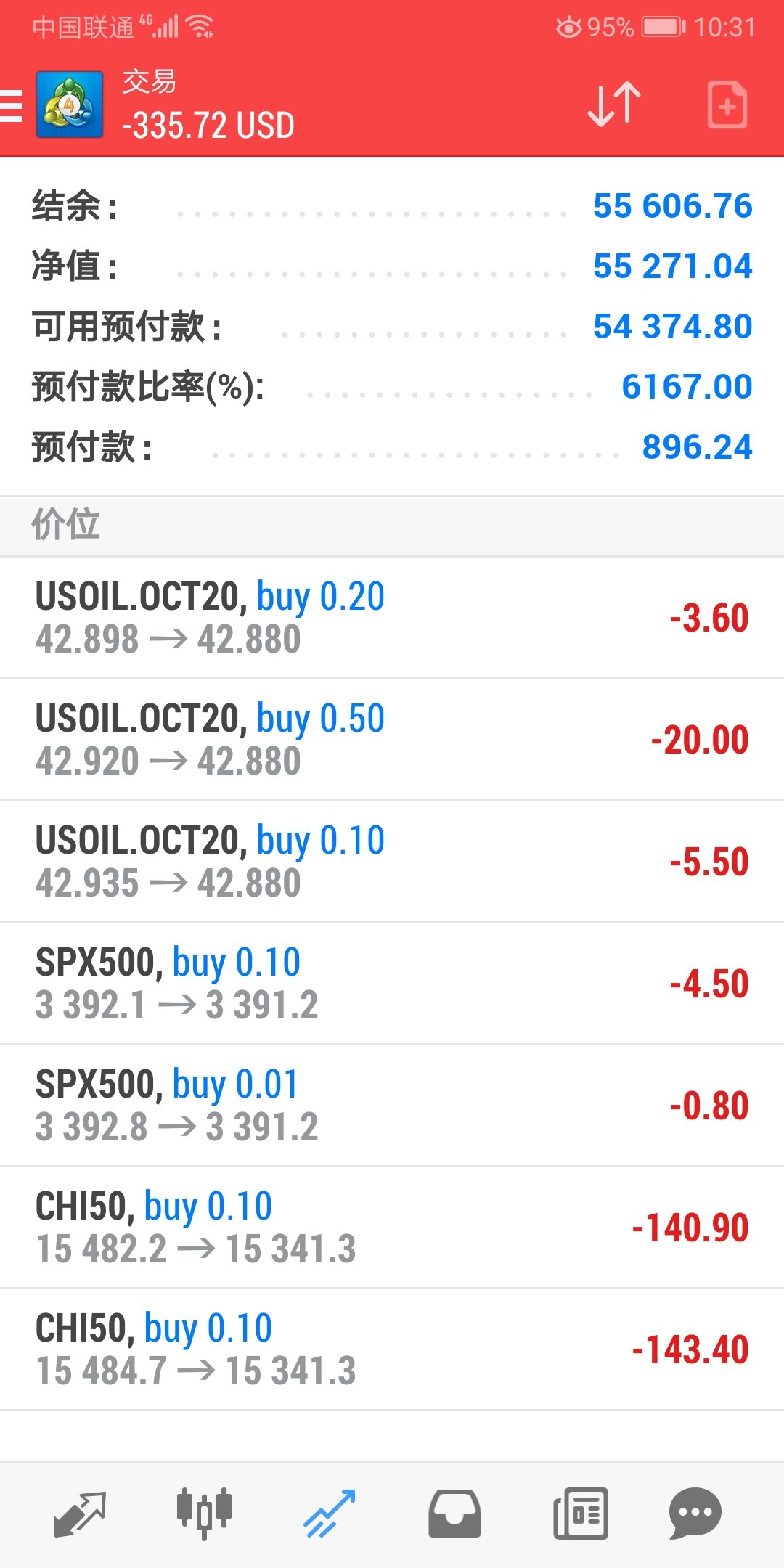
Task: Go to the History inbox tab
Action: 454,1514
